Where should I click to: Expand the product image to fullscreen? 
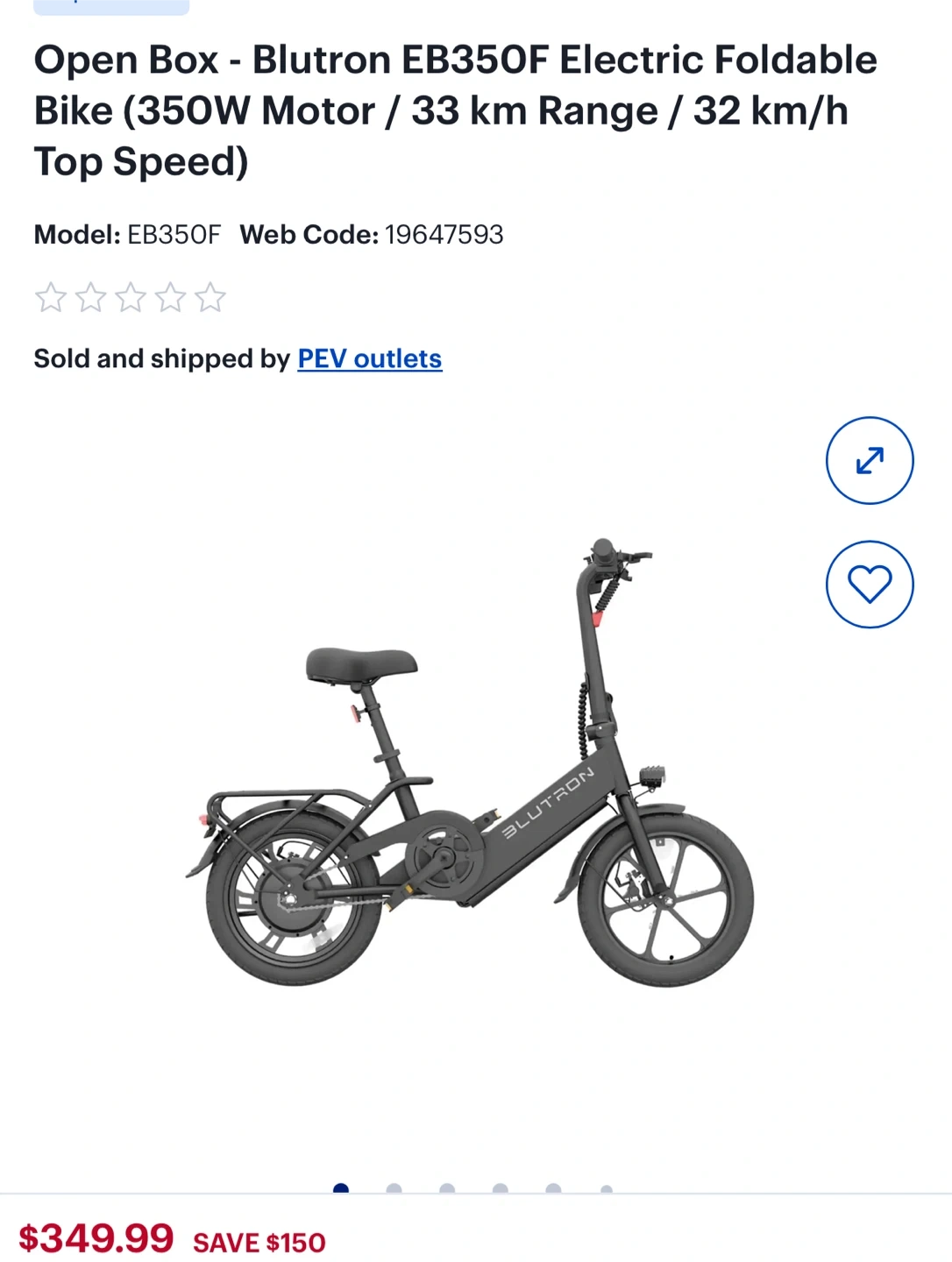pos(869,460)
